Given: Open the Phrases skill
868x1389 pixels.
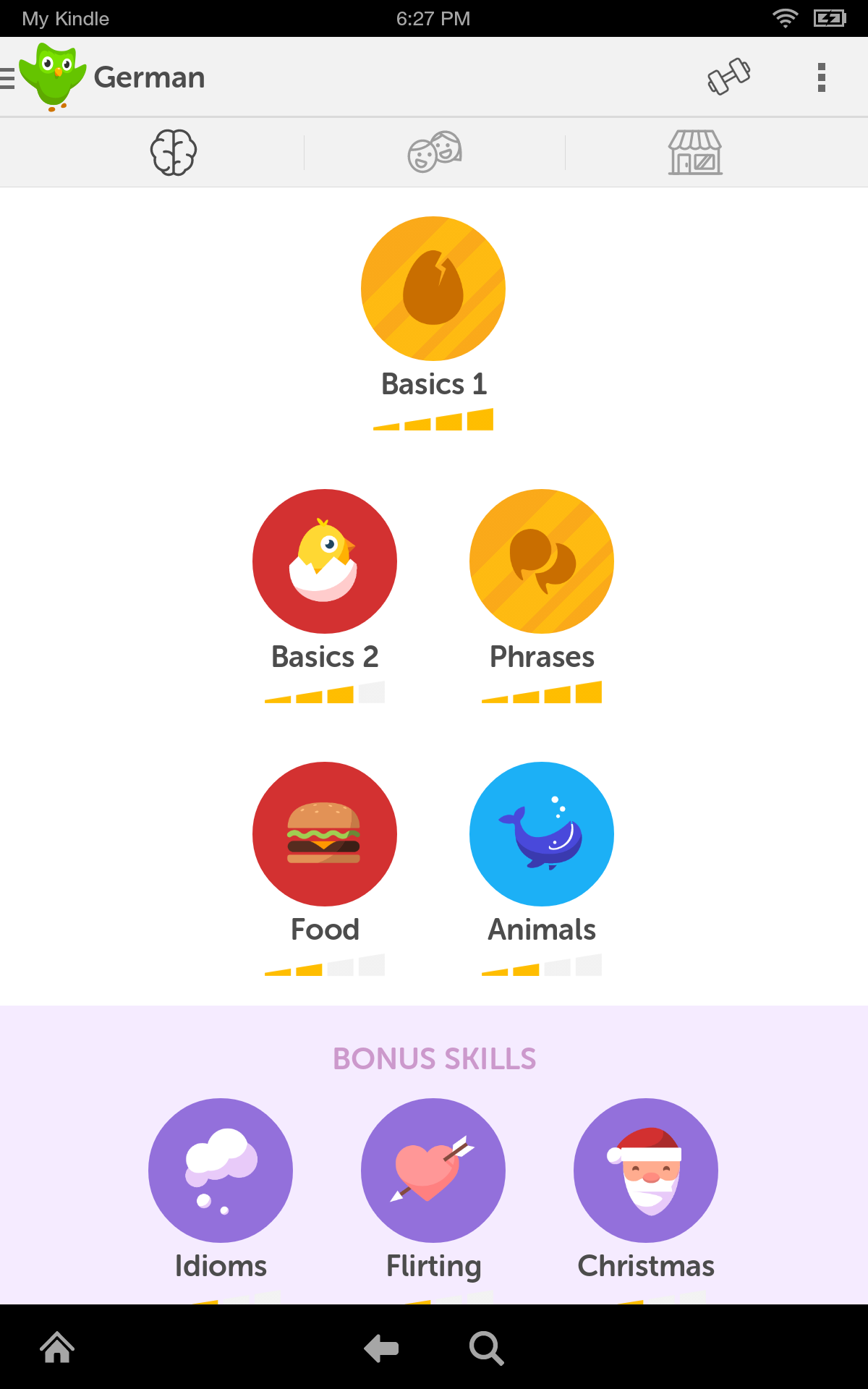Looking at the screenshot, I should pos(542,561).
